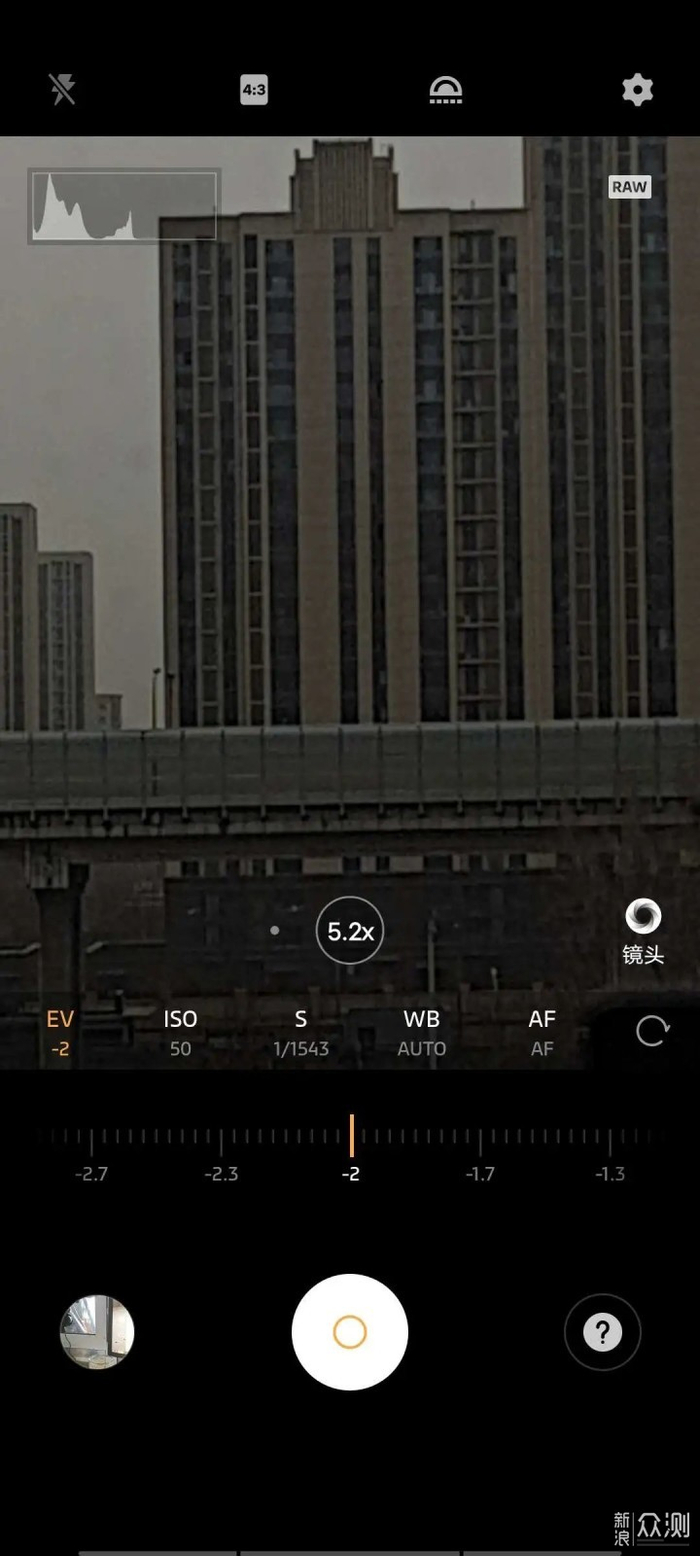Reset the manual parameters
Screen dimensions: 700x1556
click(651, 1031)
